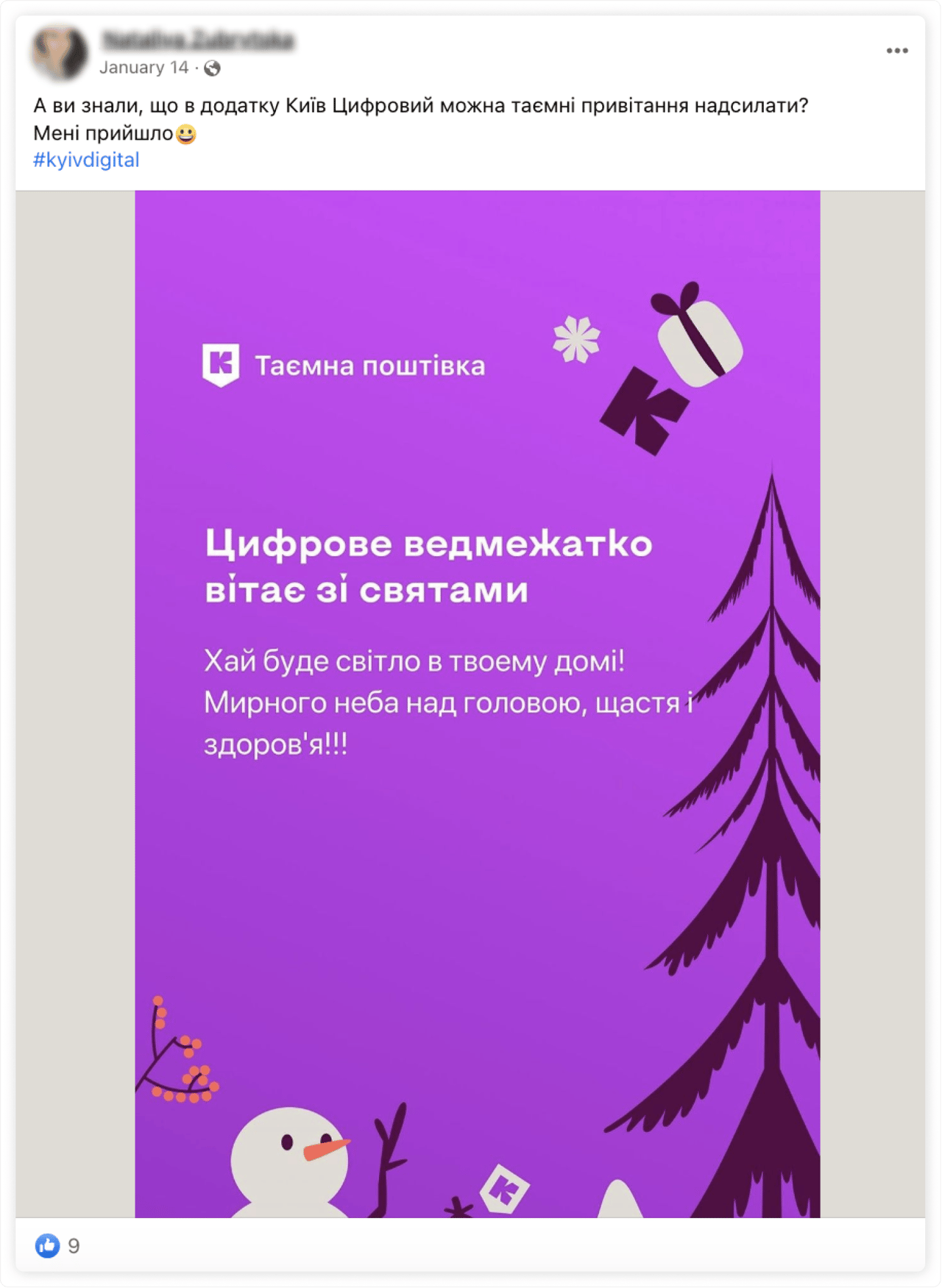Open the post's three-dot options menu

[x=896, y=51]
